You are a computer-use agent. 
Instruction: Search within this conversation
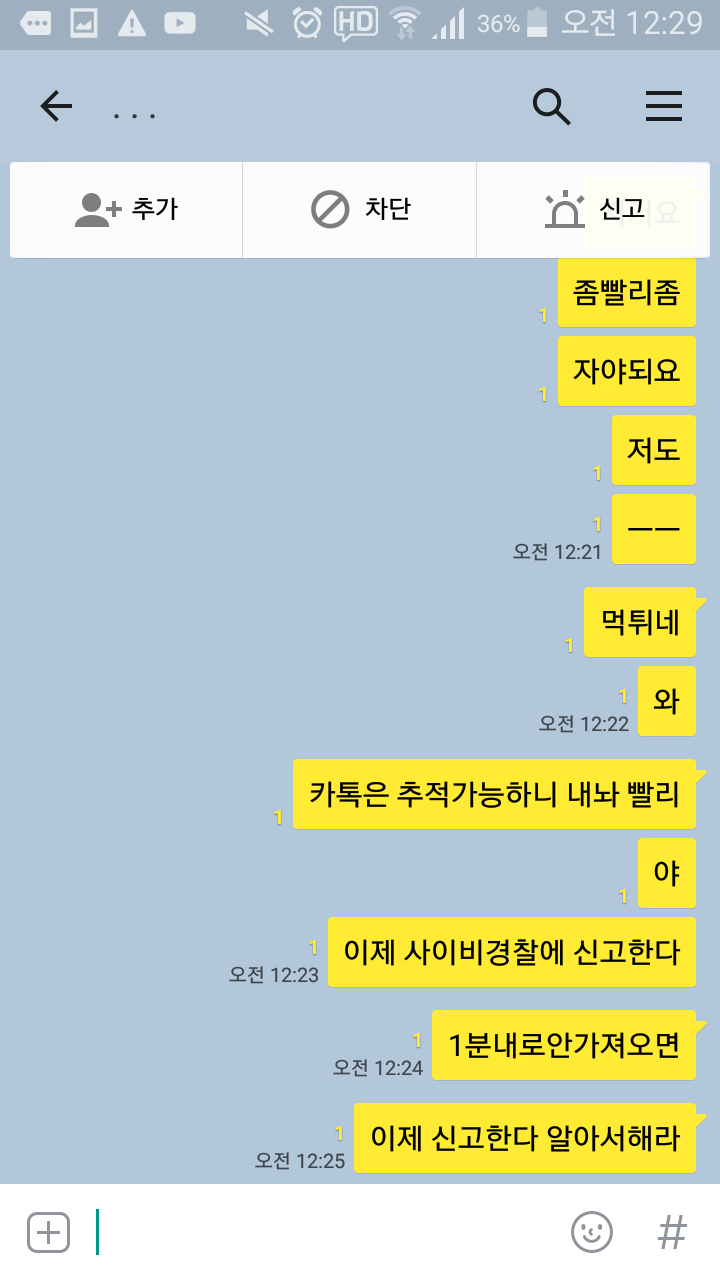pos(551,106)
